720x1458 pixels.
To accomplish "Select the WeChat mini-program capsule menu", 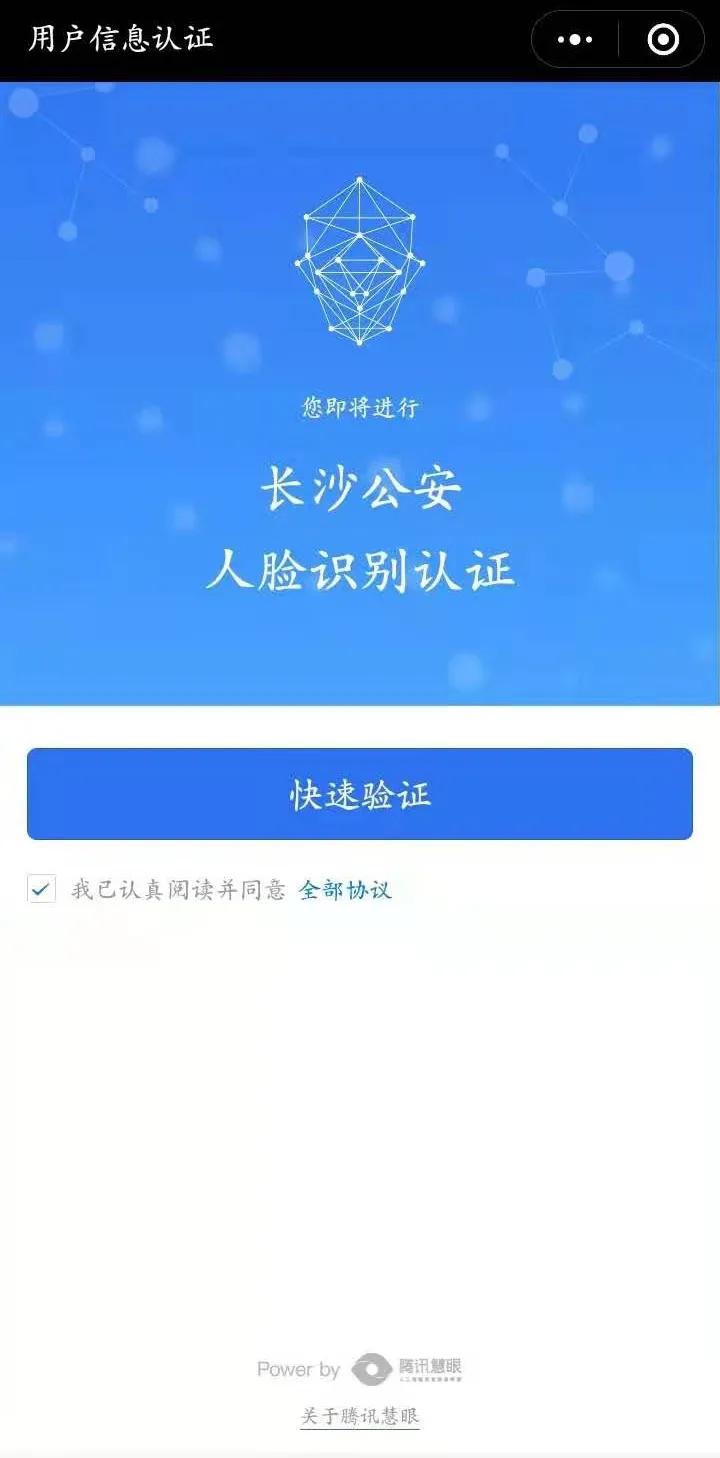I will pyautogui.click(x=616, y=40).
